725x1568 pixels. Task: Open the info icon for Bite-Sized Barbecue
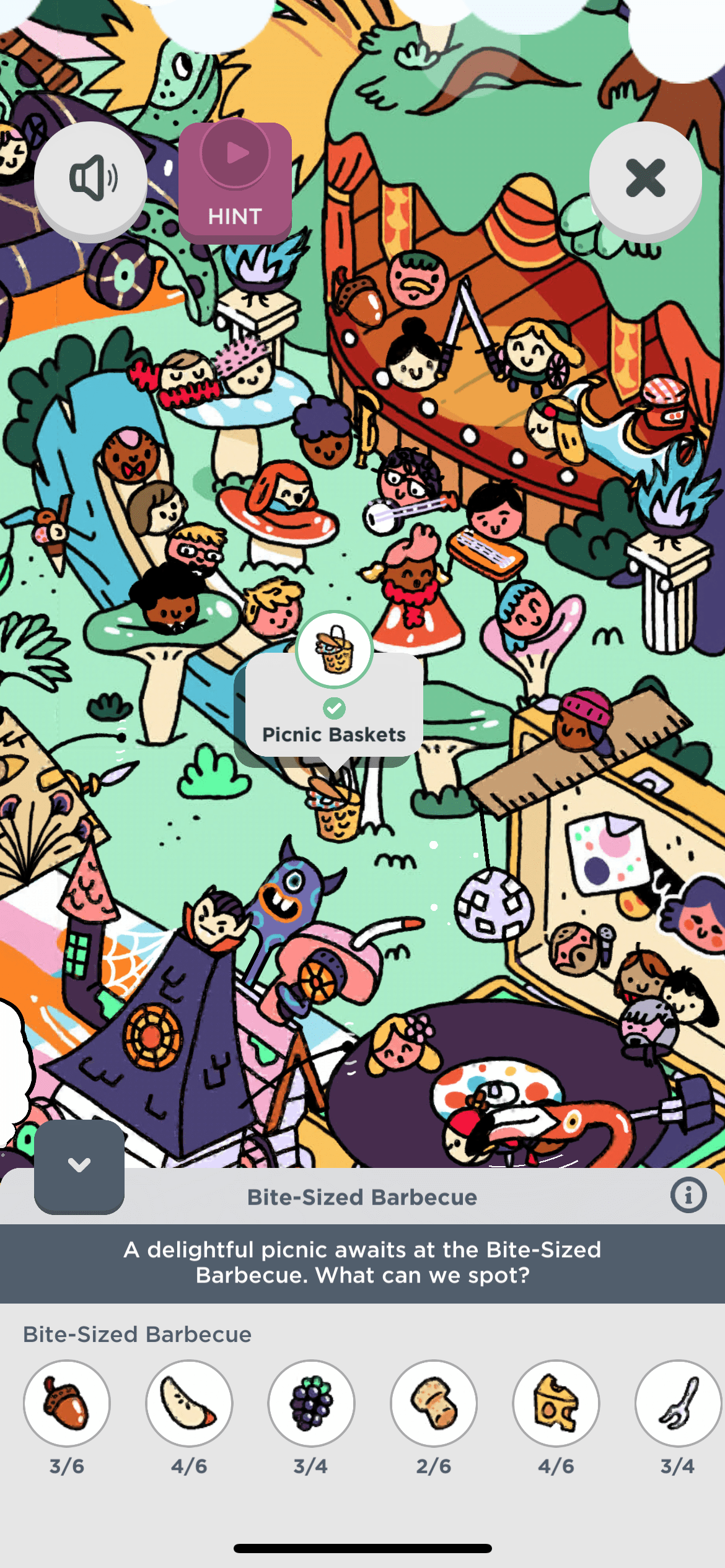(x=688, y=1195)
